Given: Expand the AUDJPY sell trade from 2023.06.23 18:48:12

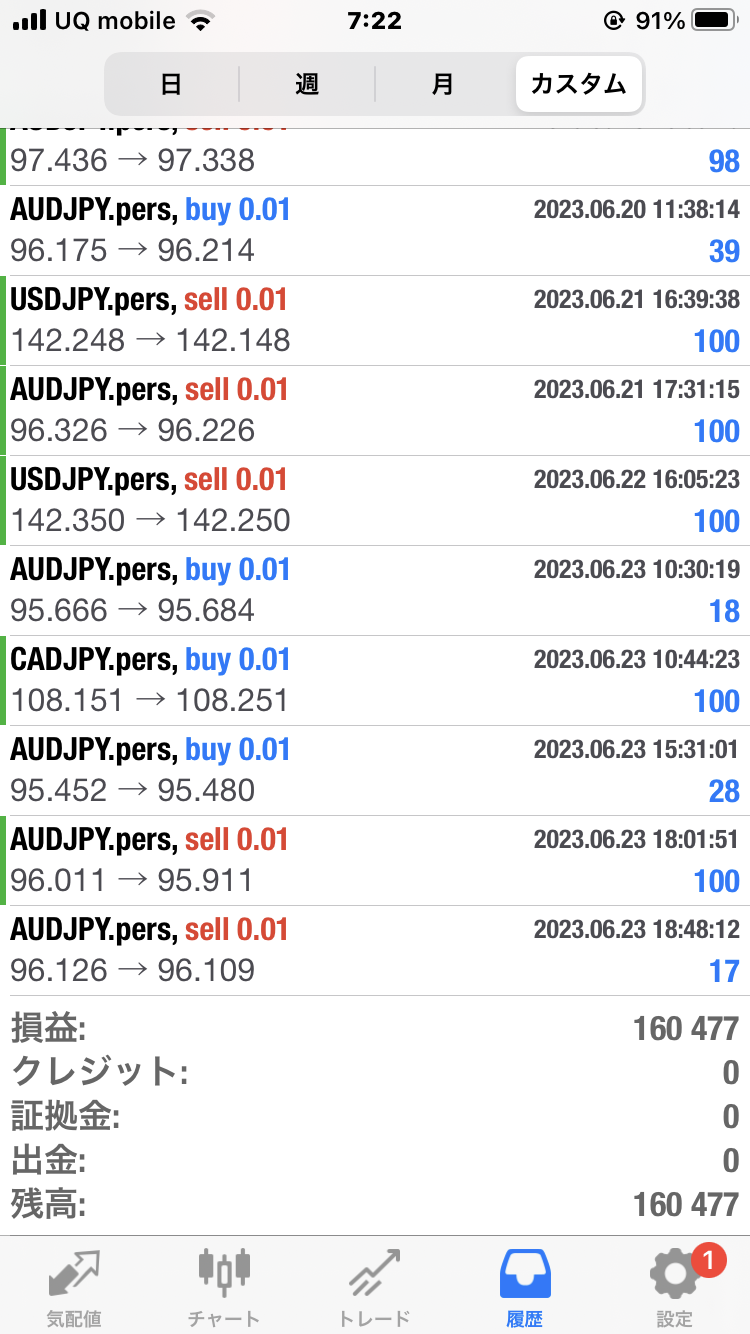Looking at the screenshot, I should tap(375, 951).
